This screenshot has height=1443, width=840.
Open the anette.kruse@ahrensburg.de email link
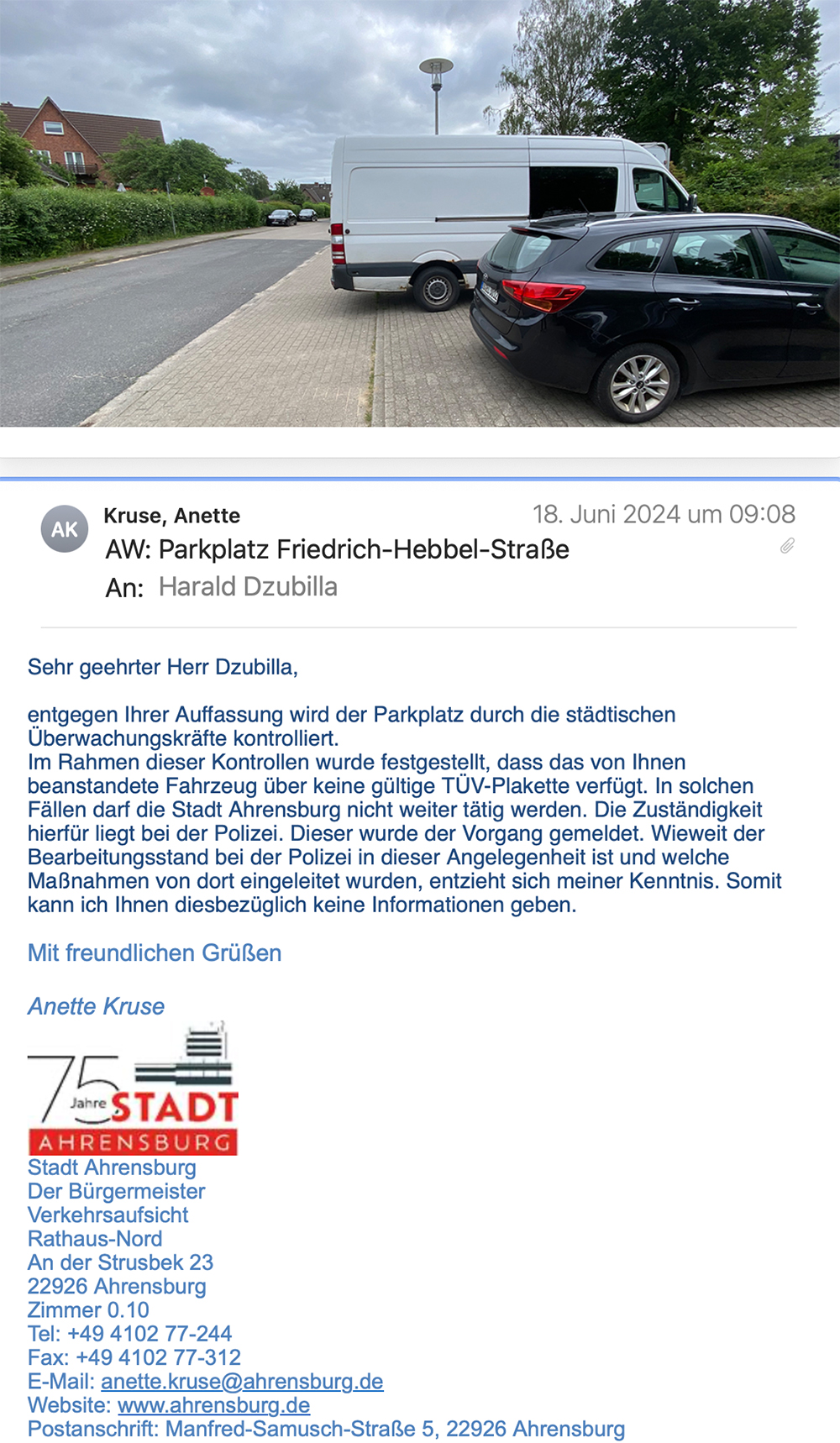(242, 1381)
